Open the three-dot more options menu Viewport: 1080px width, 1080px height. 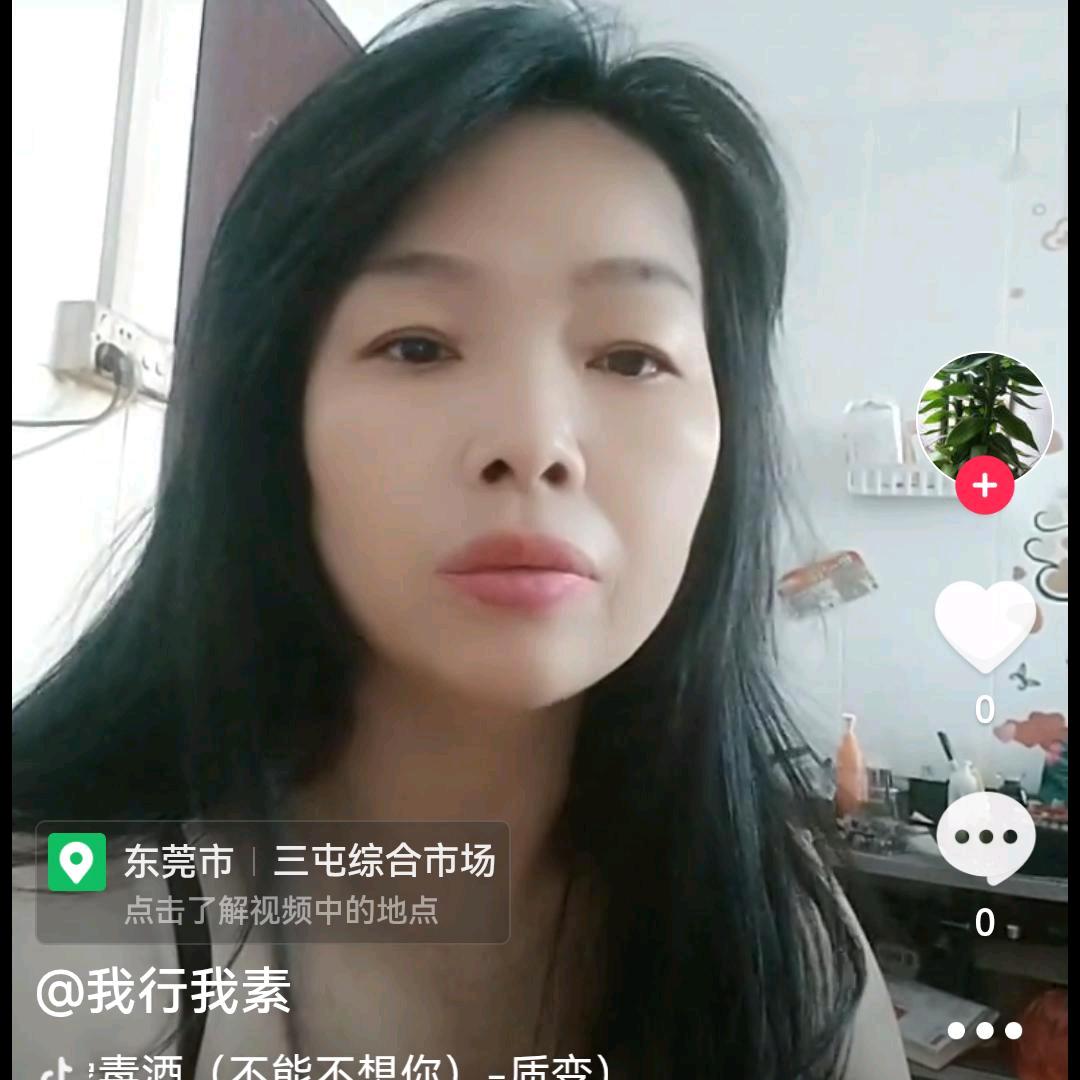point(985,1030)
